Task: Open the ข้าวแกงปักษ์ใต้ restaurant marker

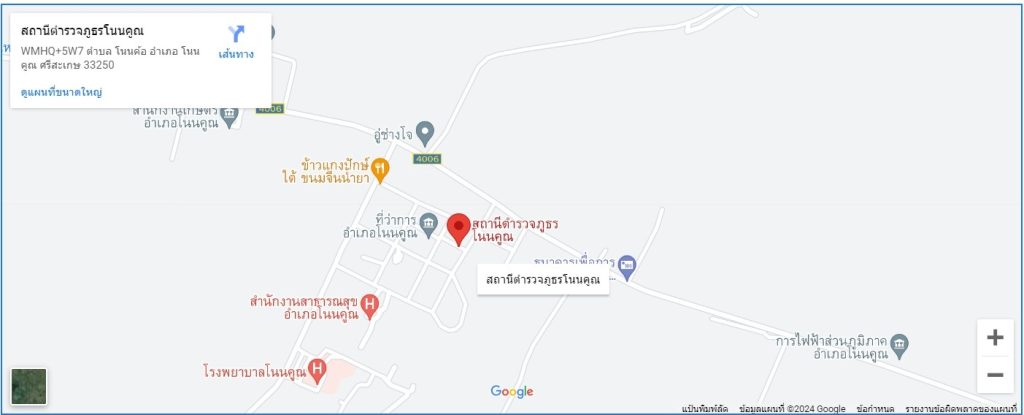Action: coord(380,173)
